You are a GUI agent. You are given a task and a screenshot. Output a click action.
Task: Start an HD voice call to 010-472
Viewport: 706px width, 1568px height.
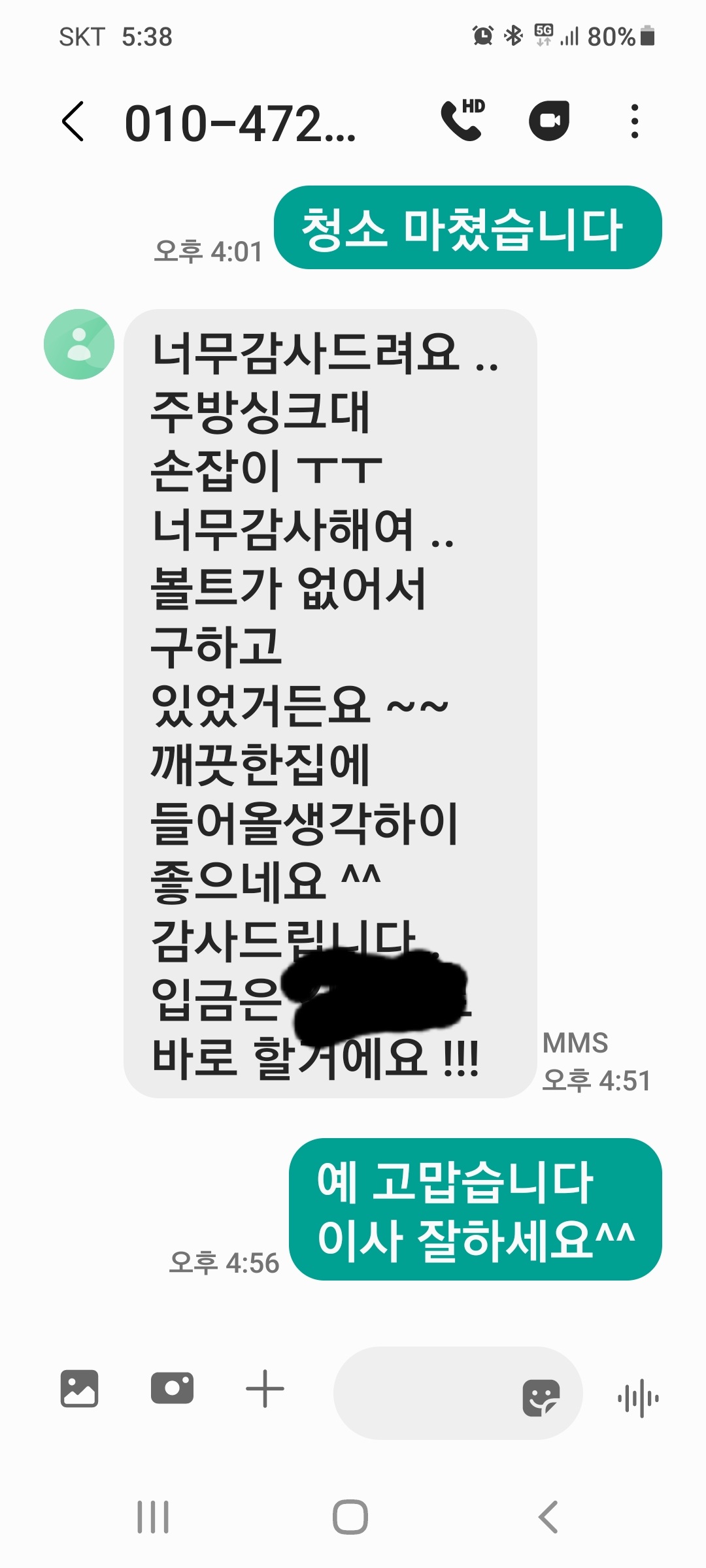point(463,120)
